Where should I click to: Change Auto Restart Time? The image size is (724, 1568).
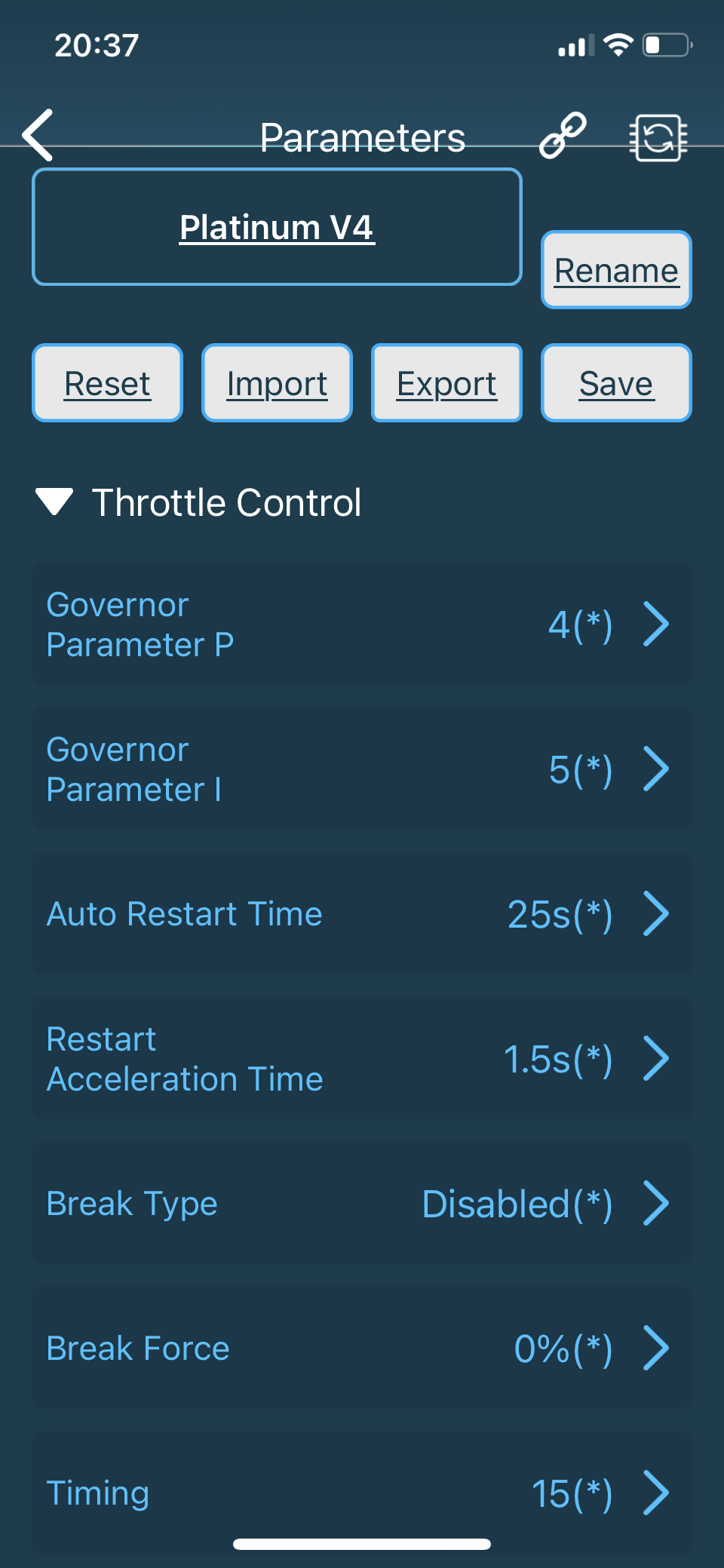[x=362, y=914]
